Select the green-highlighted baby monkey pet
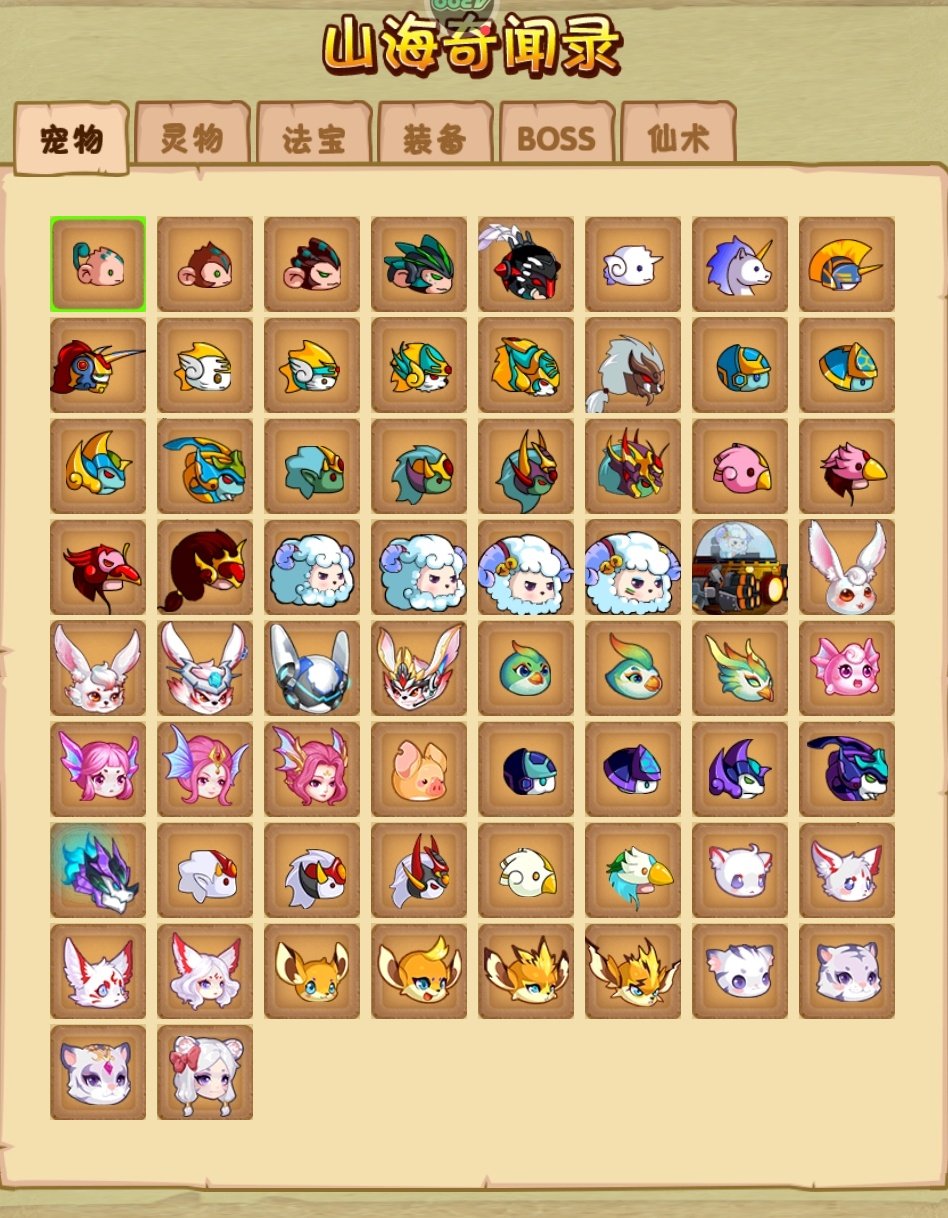 tap(98, 264)
